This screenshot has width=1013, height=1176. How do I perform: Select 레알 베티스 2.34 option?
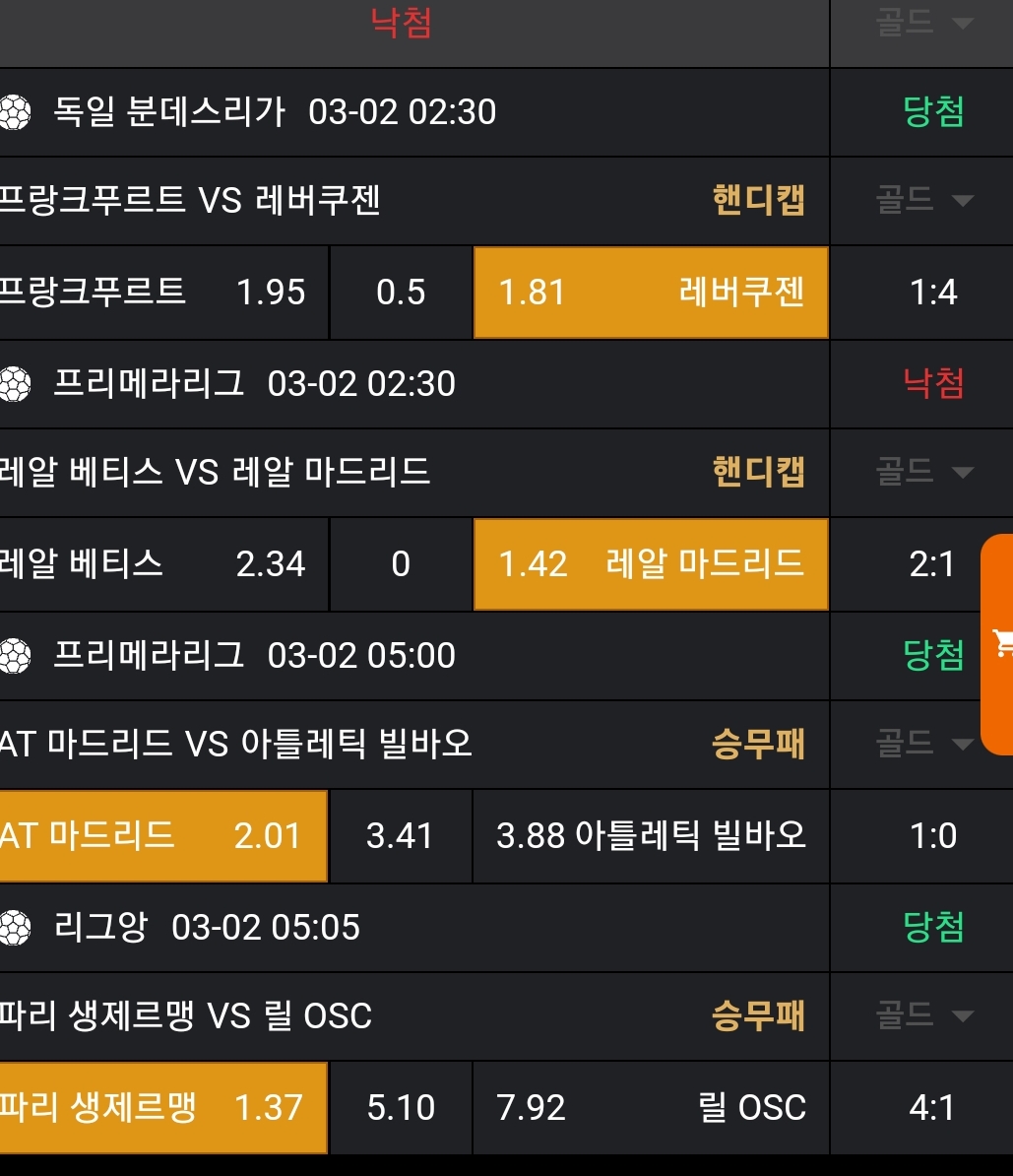point(162,564)
